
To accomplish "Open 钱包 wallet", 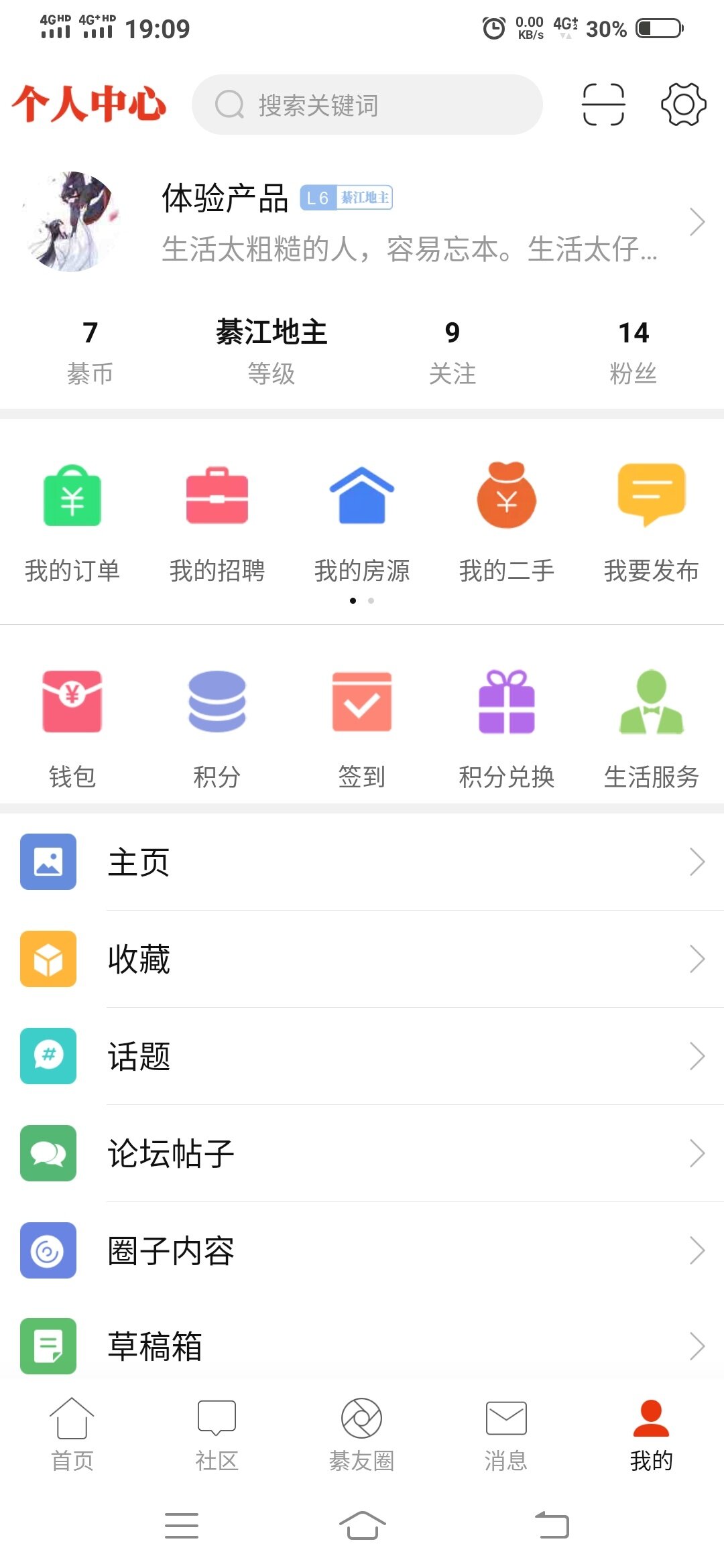I will coord(72,728).
